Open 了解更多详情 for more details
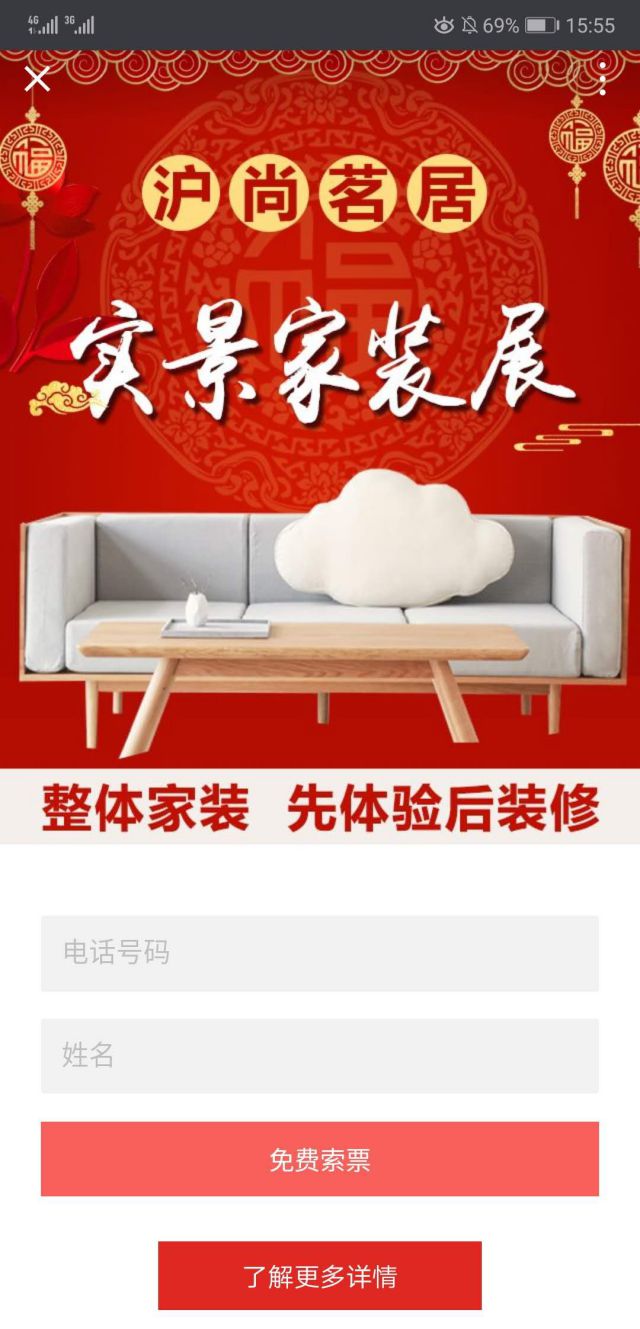The image size is (640, 1329). click(320, 1275)
